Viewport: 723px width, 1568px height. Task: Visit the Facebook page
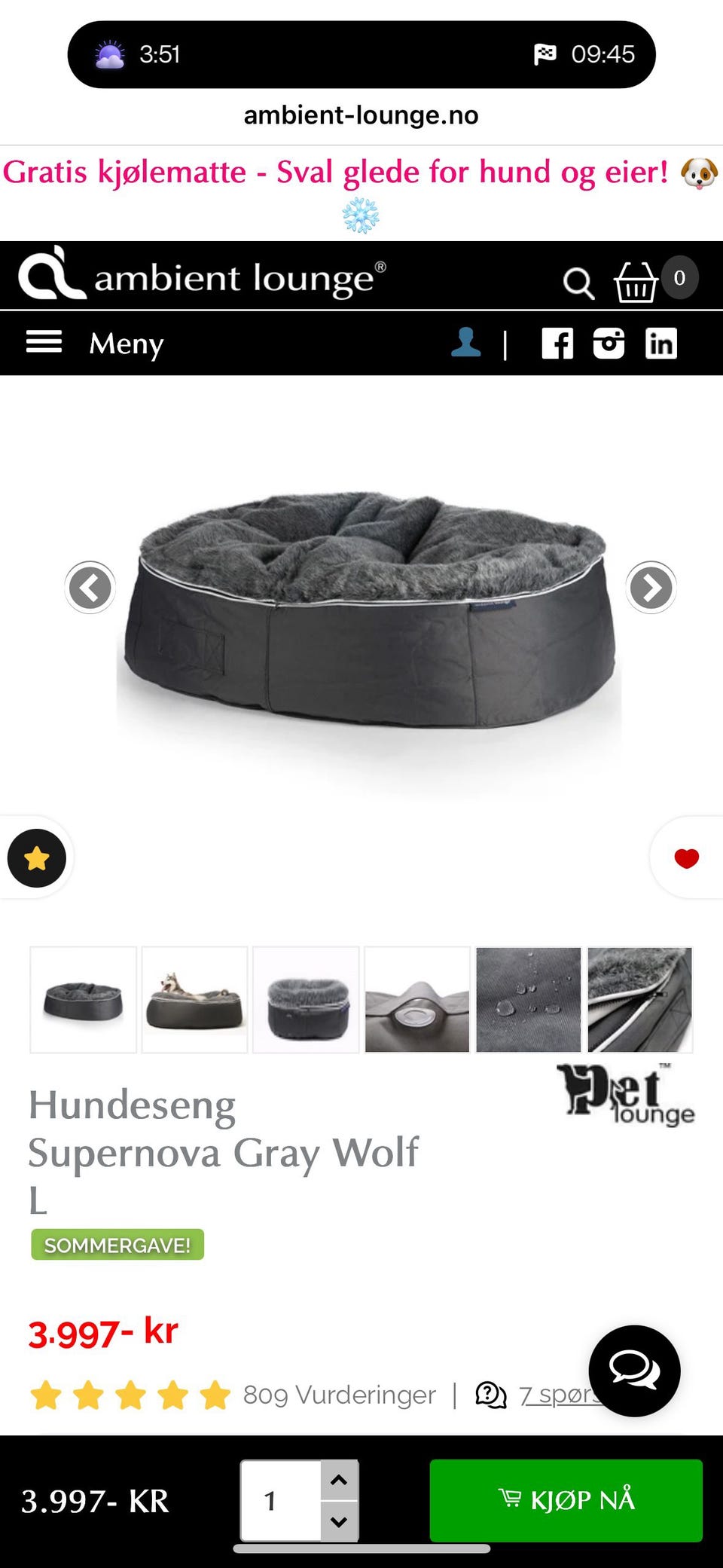point(557,344)
